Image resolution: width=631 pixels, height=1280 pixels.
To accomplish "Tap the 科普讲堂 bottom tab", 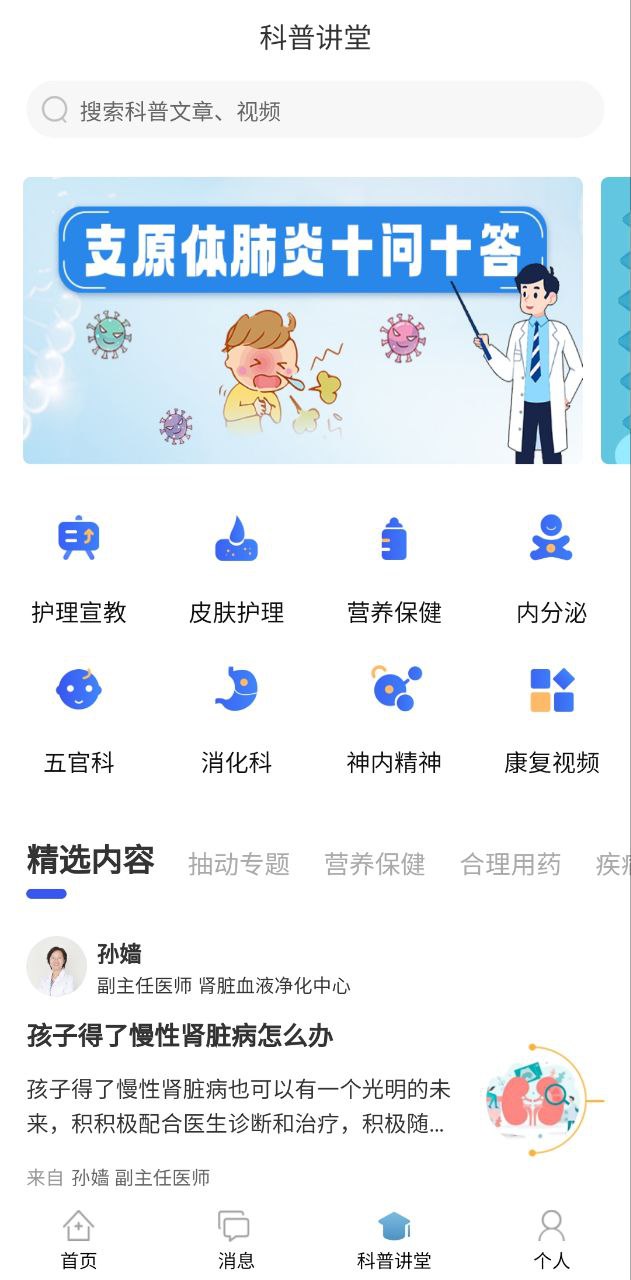I will pos(394,1240).
